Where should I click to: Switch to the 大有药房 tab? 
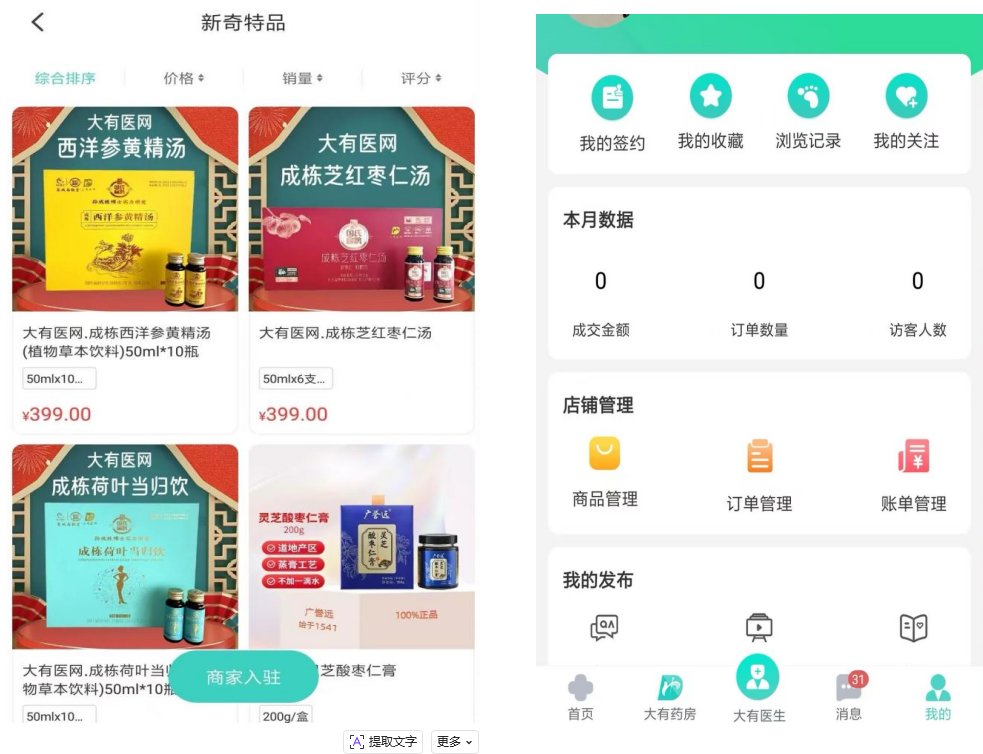(x=669, y=696)
